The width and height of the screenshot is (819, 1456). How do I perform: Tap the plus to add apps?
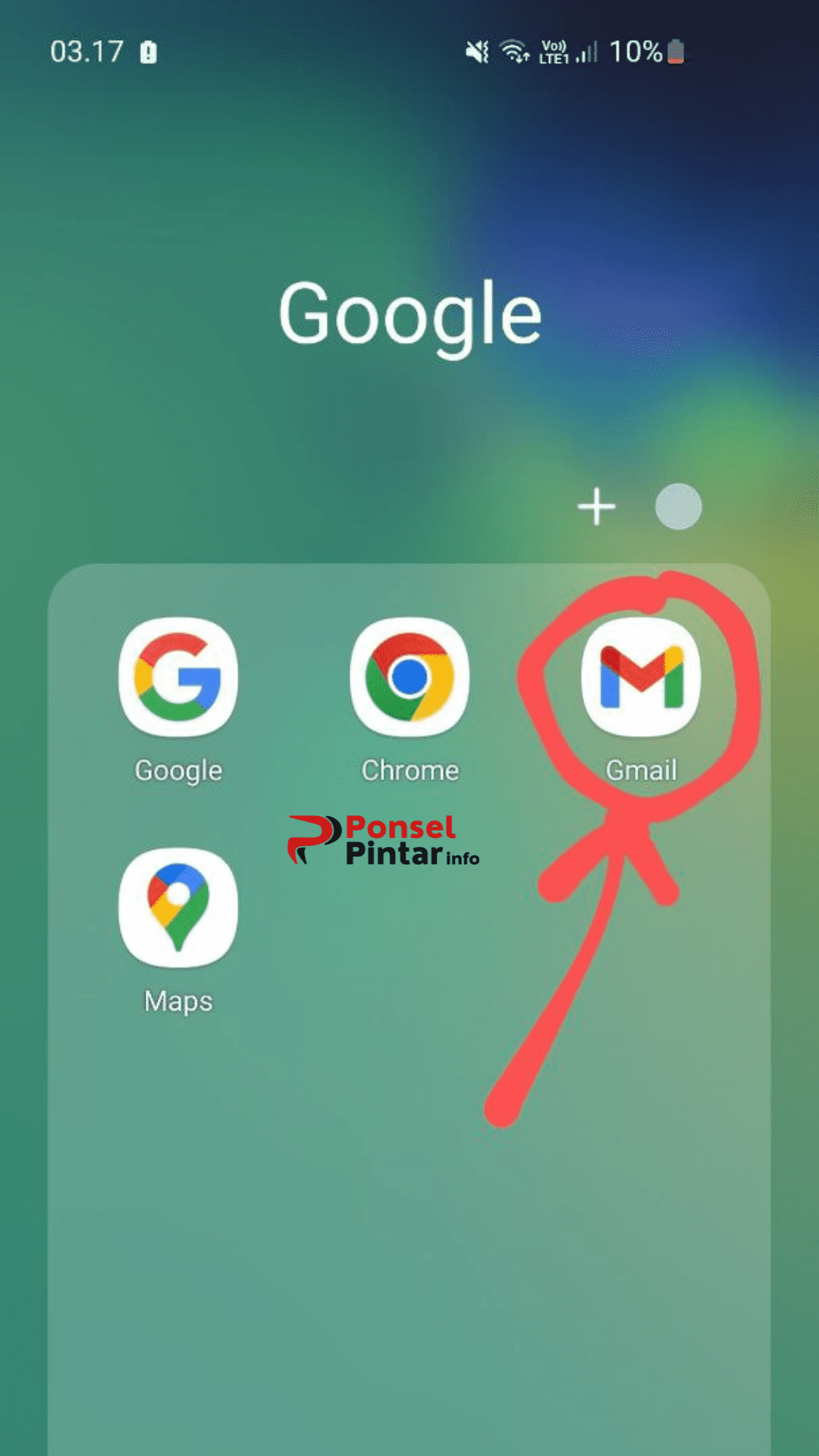597,507
